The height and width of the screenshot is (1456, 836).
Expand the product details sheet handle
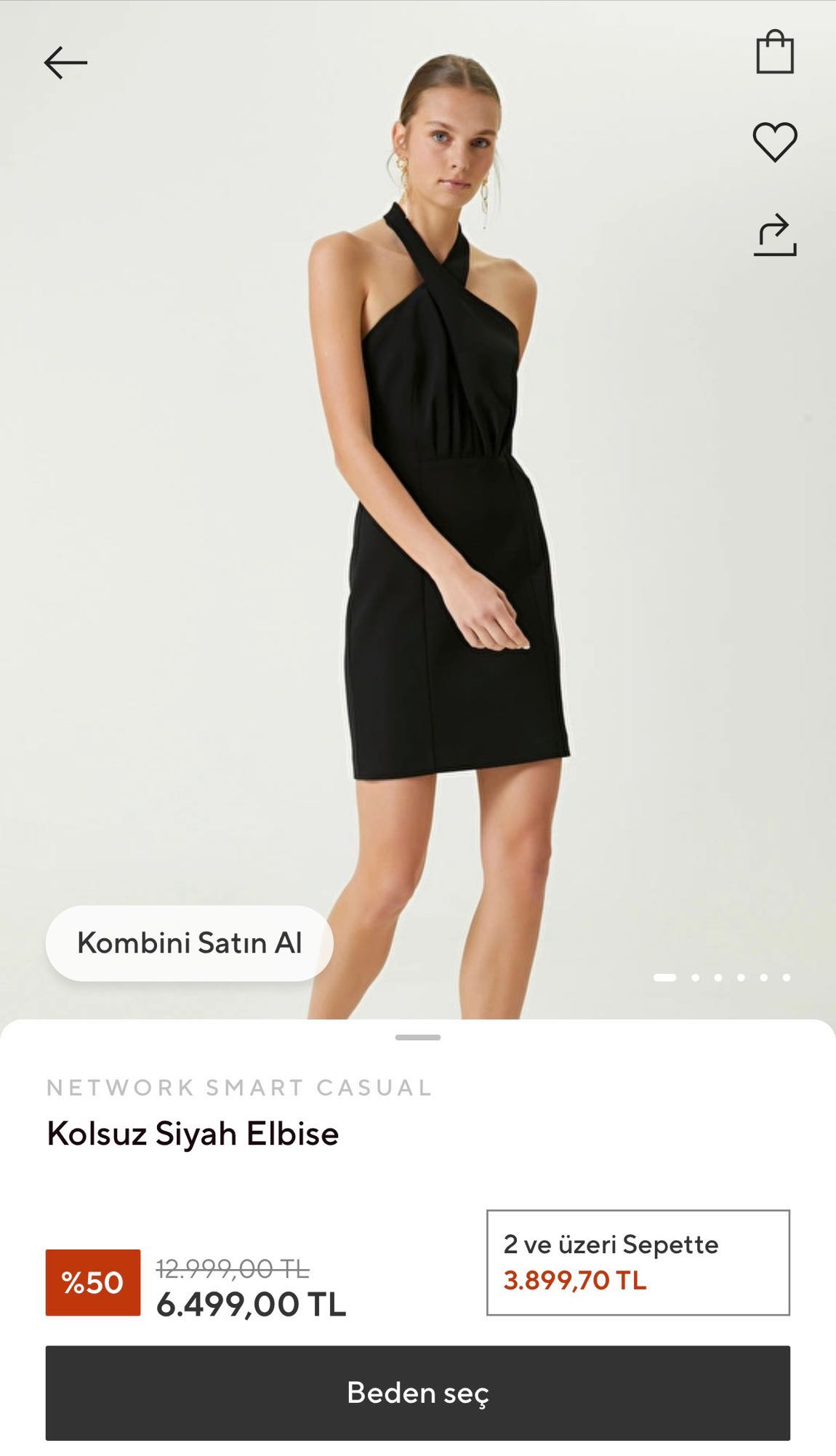coord(418,1037)
